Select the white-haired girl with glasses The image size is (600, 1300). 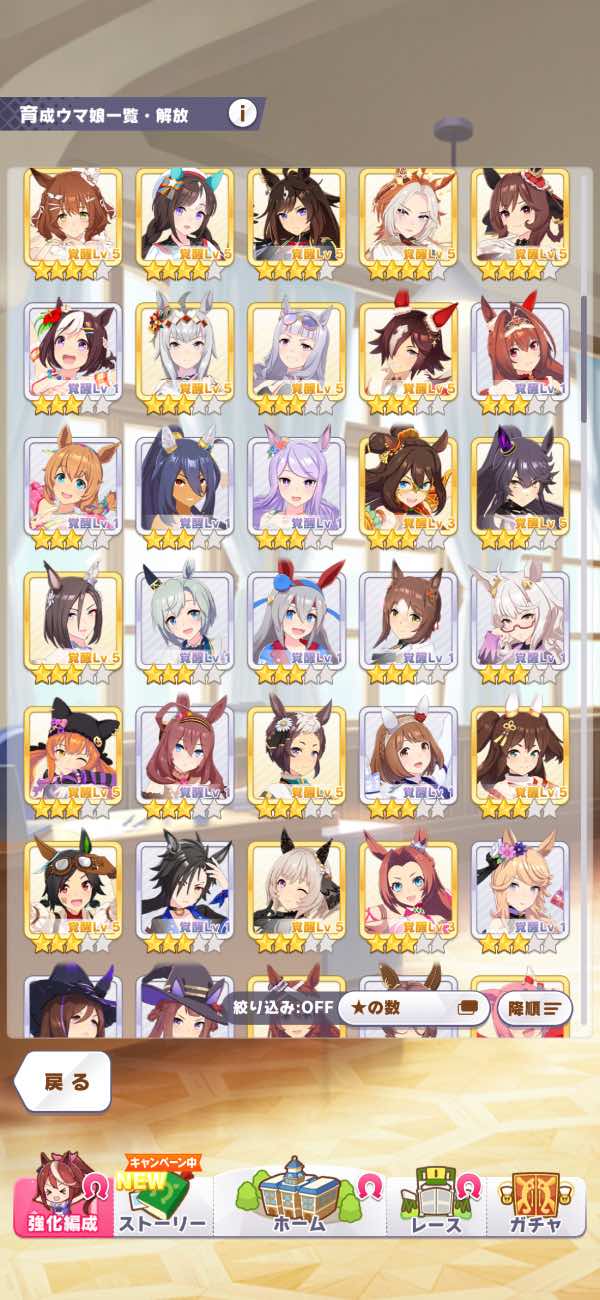(519, 620)
